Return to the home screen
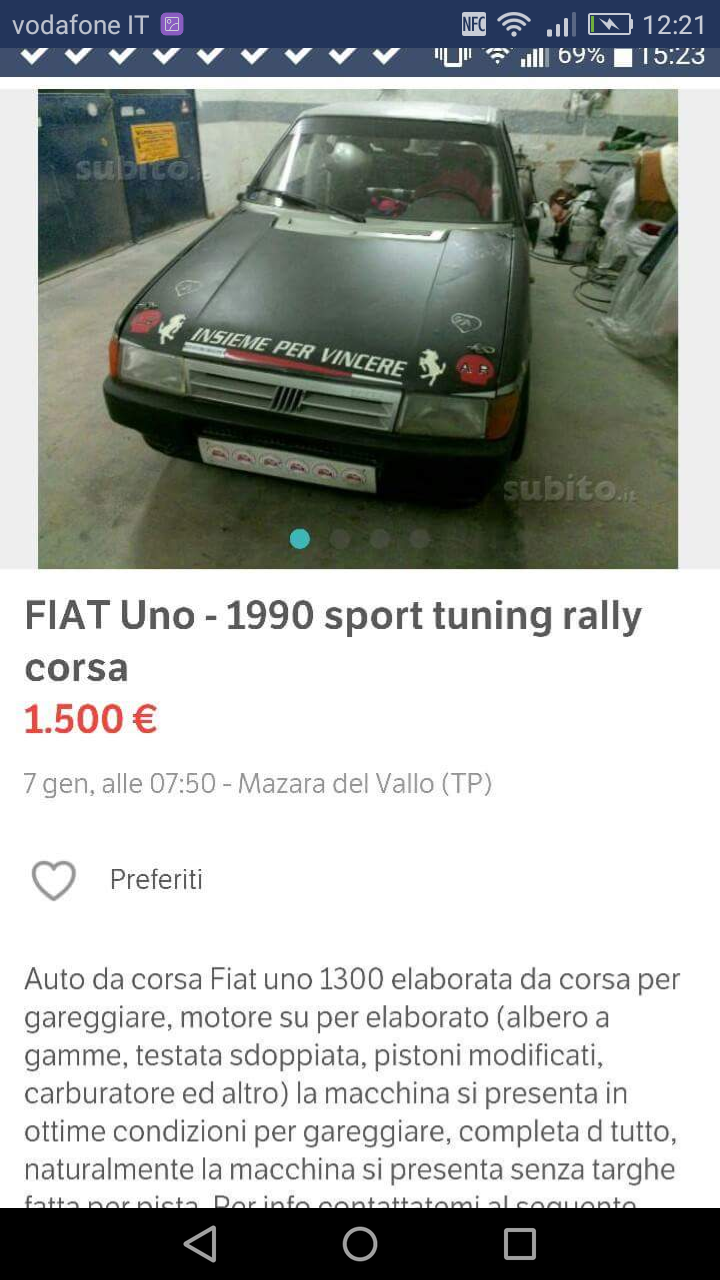720x1280 pixels. 360,1244
